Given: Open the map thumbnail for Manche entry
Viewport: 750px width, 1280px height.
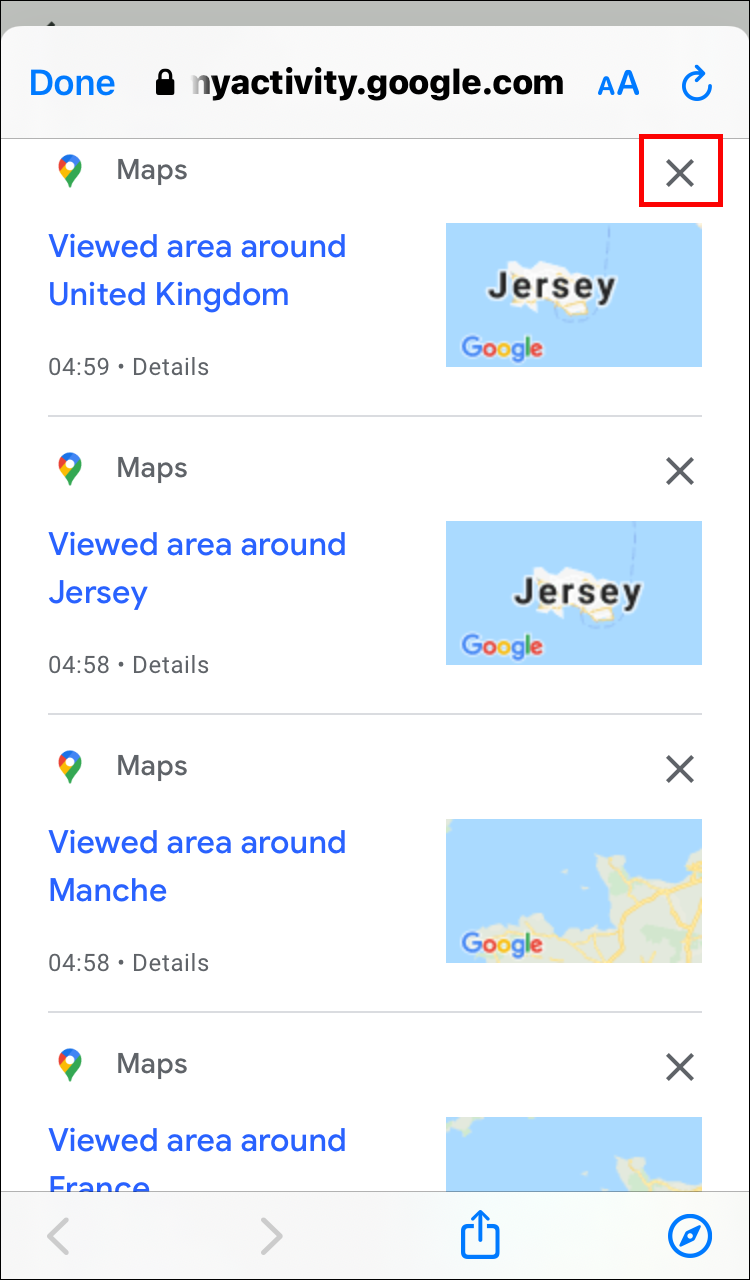Looking at the screenshot, I should (573, 891).
